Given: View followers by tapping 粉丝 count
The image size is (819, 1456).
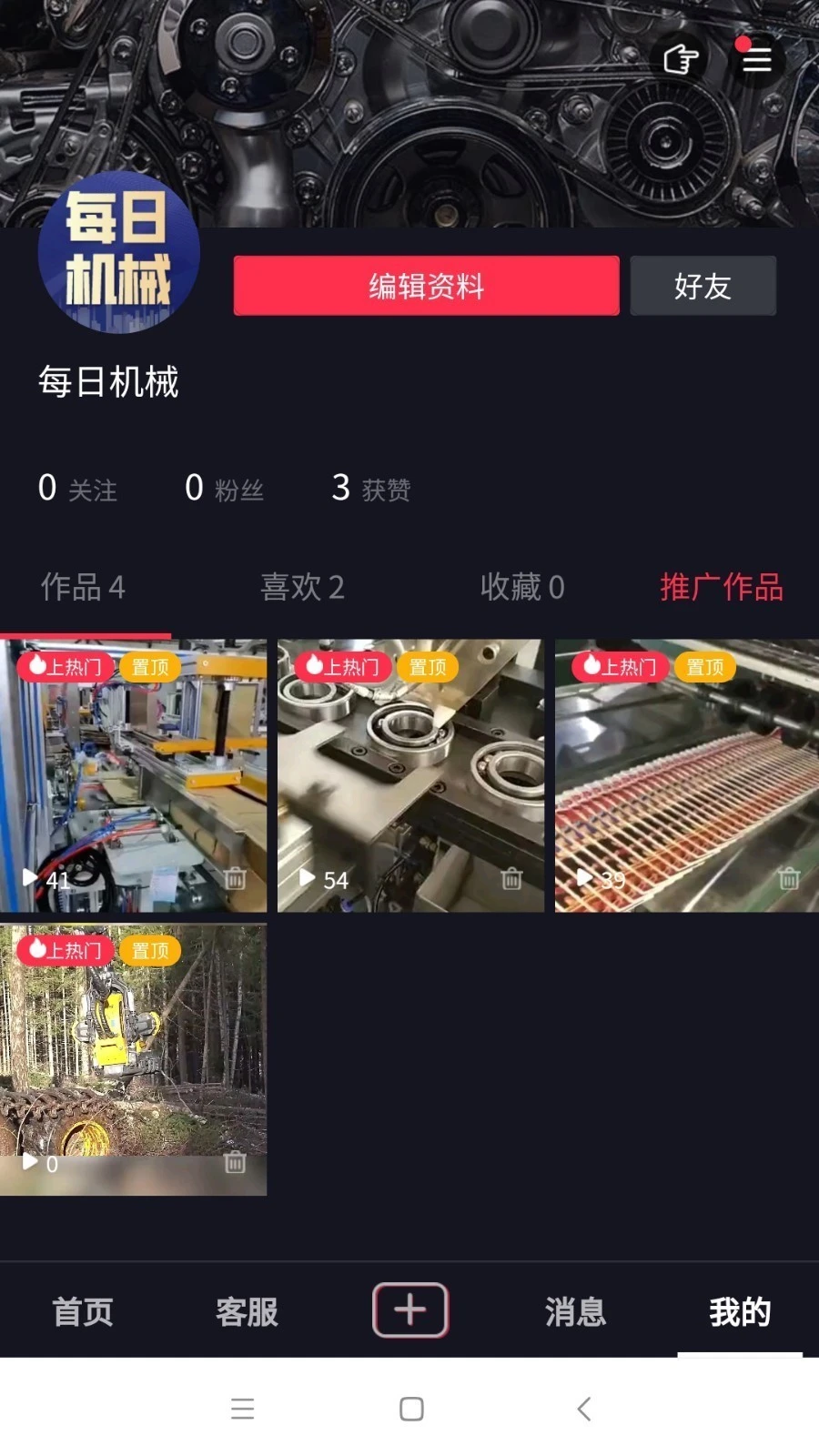Looking at the screenshot, I should (x=224, y=489).
